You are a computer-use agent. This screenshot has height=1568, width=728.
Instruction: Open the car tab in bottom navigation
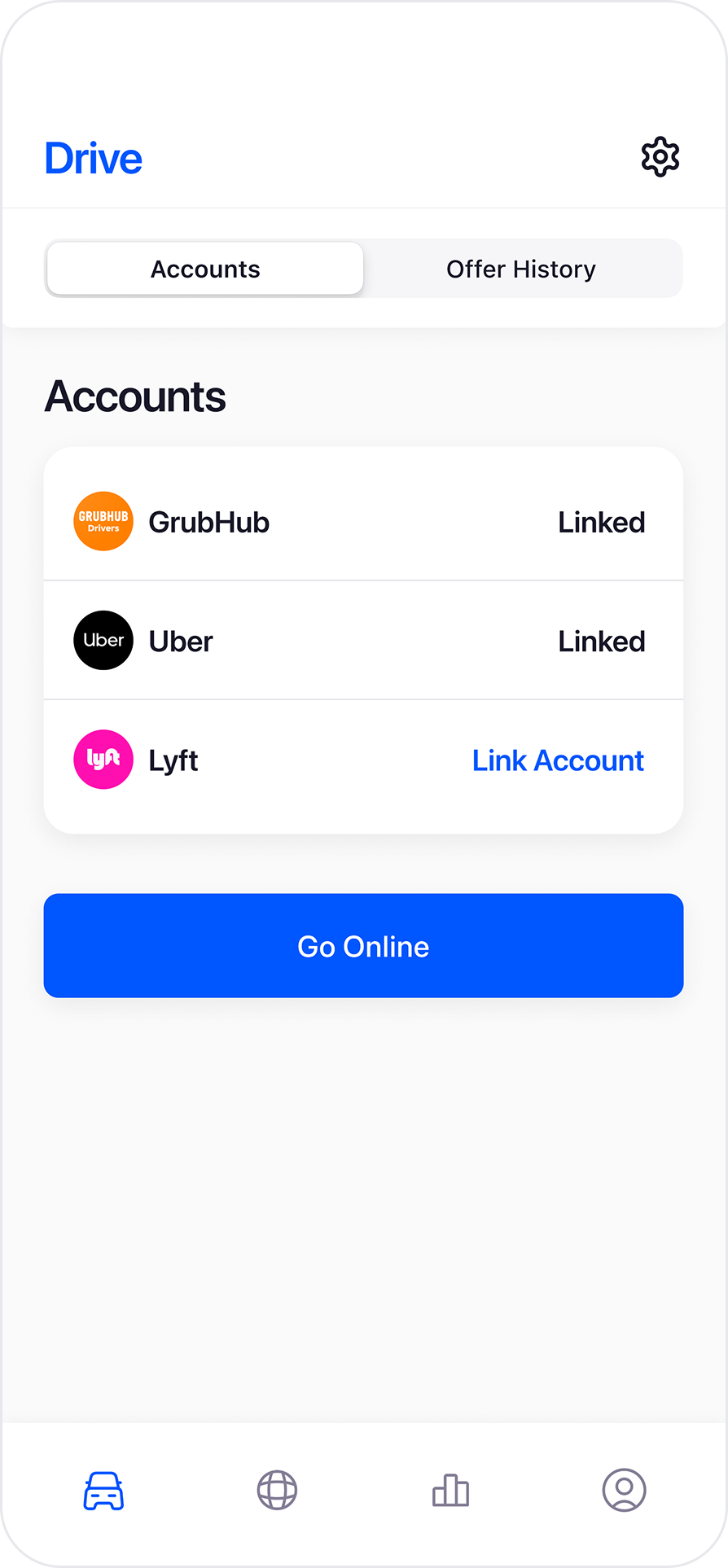103,1491
